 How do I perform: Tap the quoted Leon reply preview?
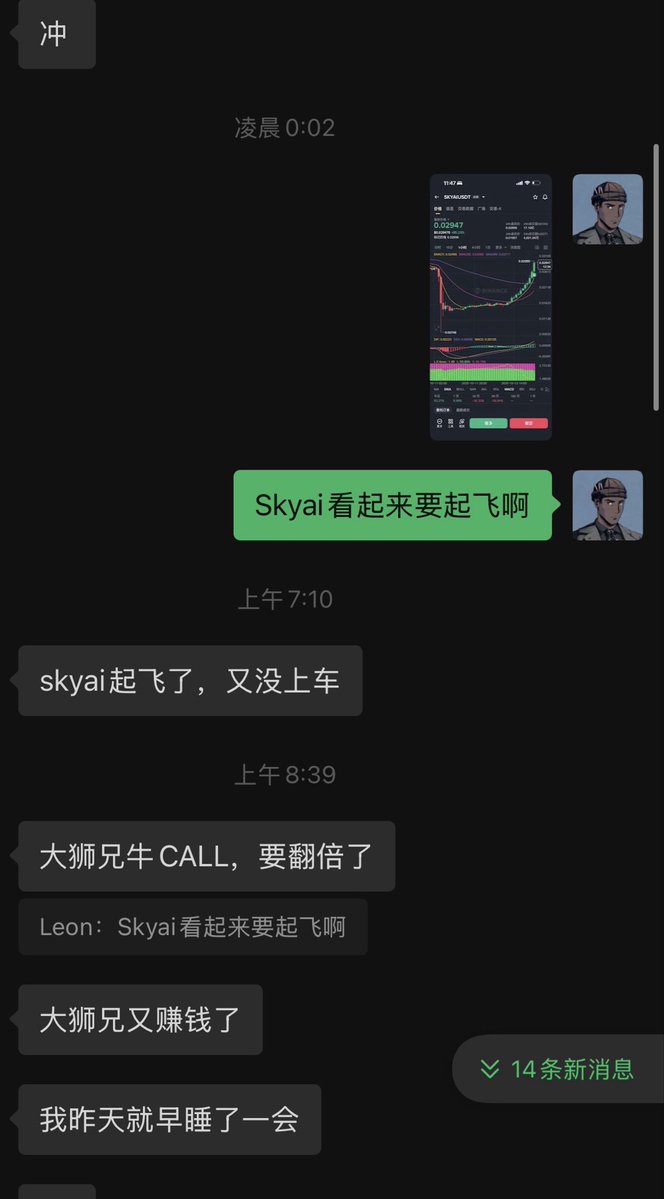193,927
